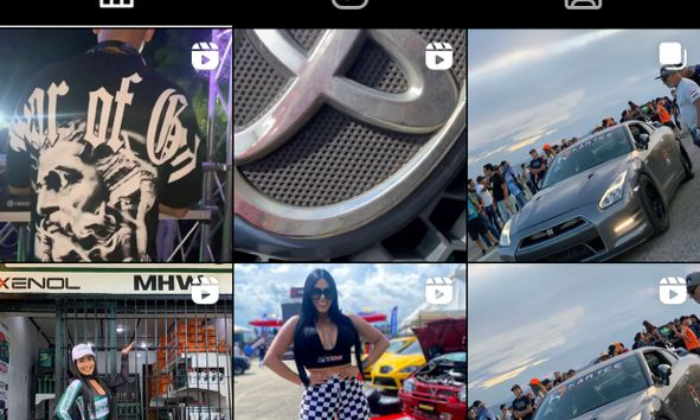Open the reel of the woman in checkered pants
The width and height of the screenshot is (700, 420).
[349, 343]
